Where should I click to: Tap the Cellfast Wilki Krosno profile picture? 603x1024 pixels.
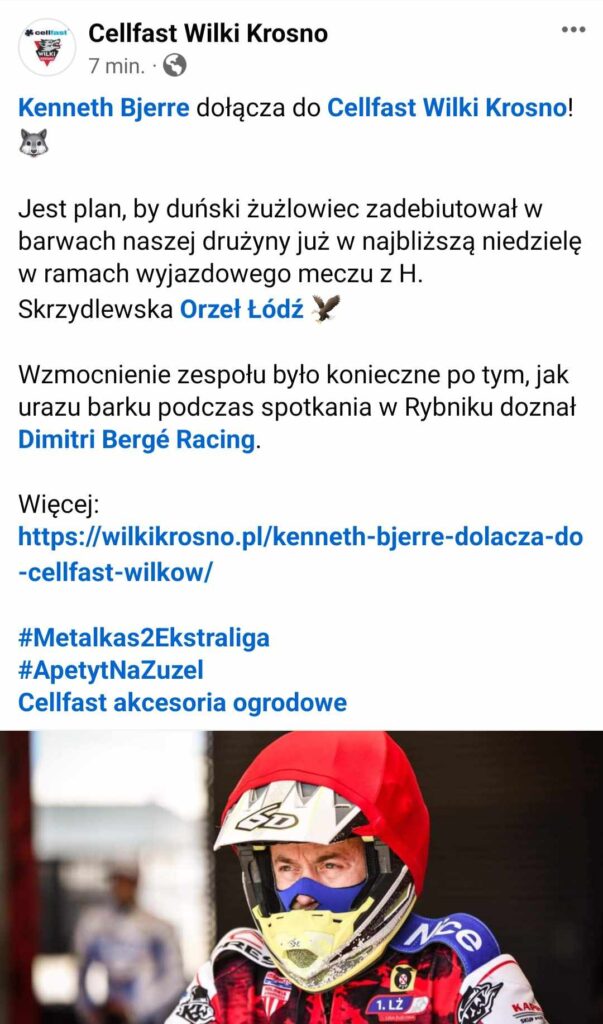47,47
